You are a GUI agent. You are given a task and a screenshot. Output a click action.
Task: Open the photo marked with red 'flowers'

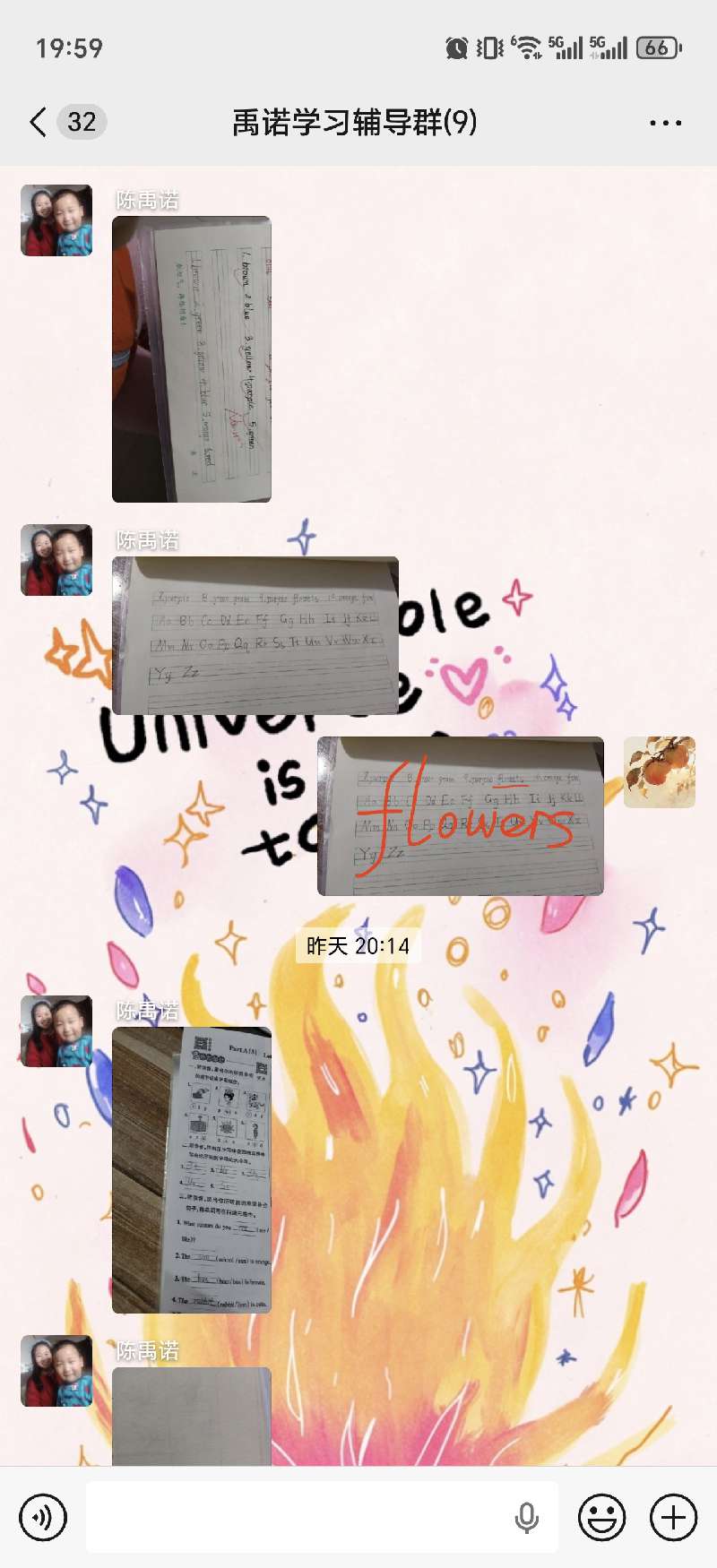(461, 815)
